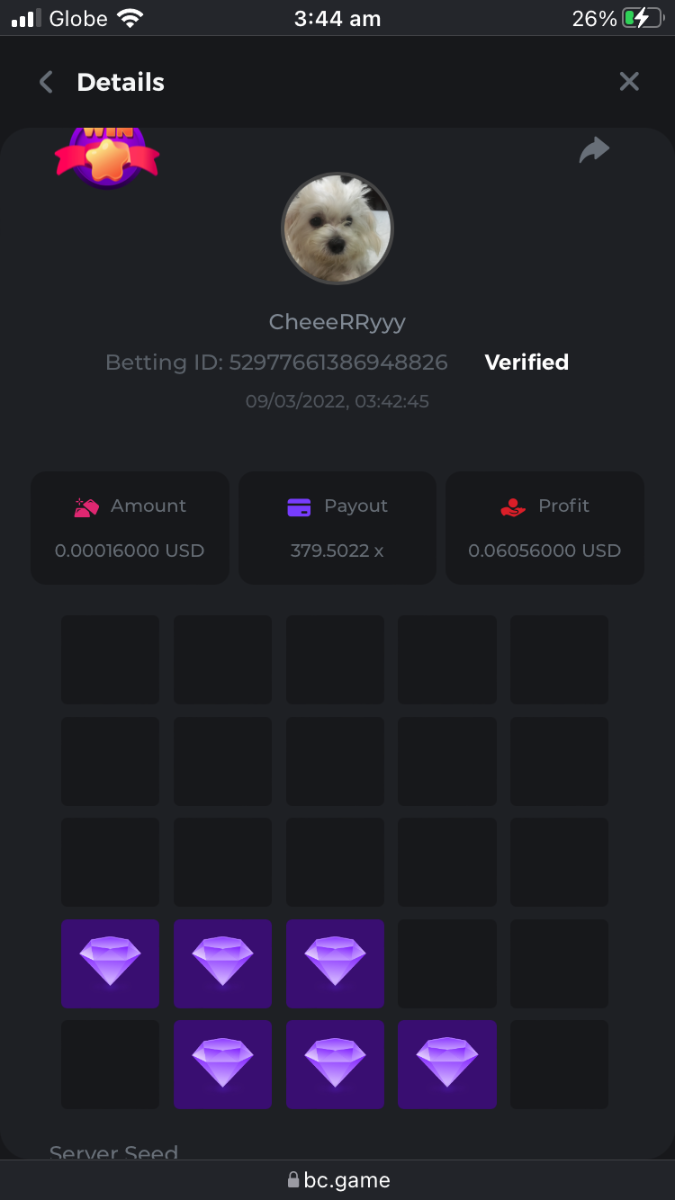Go back from the Details page

click(x=46, y=82)
